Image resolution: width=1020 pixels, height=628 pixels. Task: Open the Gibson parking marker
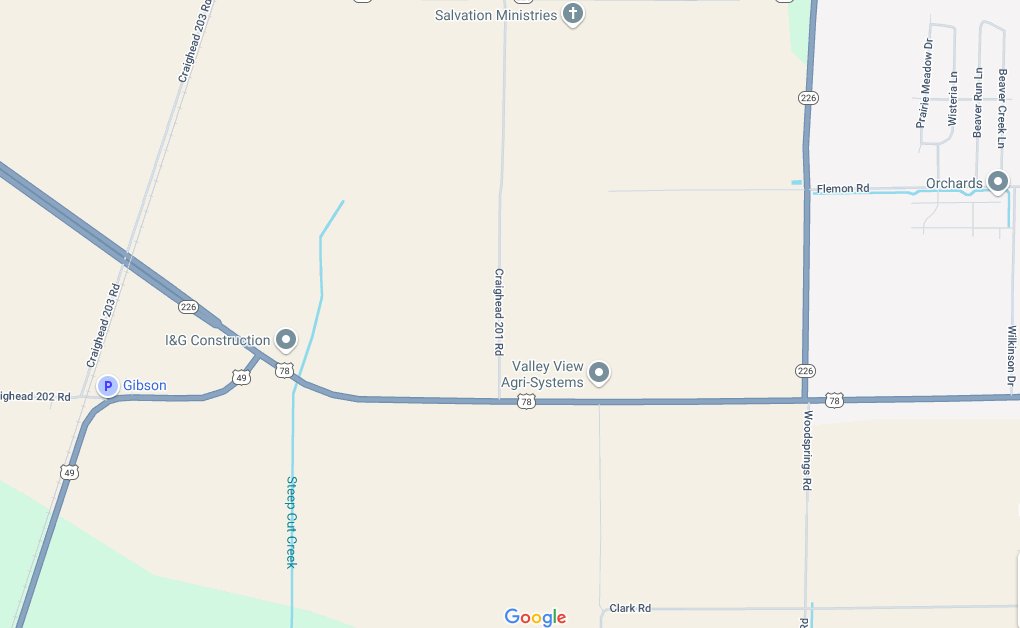click(x=107, y=385)
